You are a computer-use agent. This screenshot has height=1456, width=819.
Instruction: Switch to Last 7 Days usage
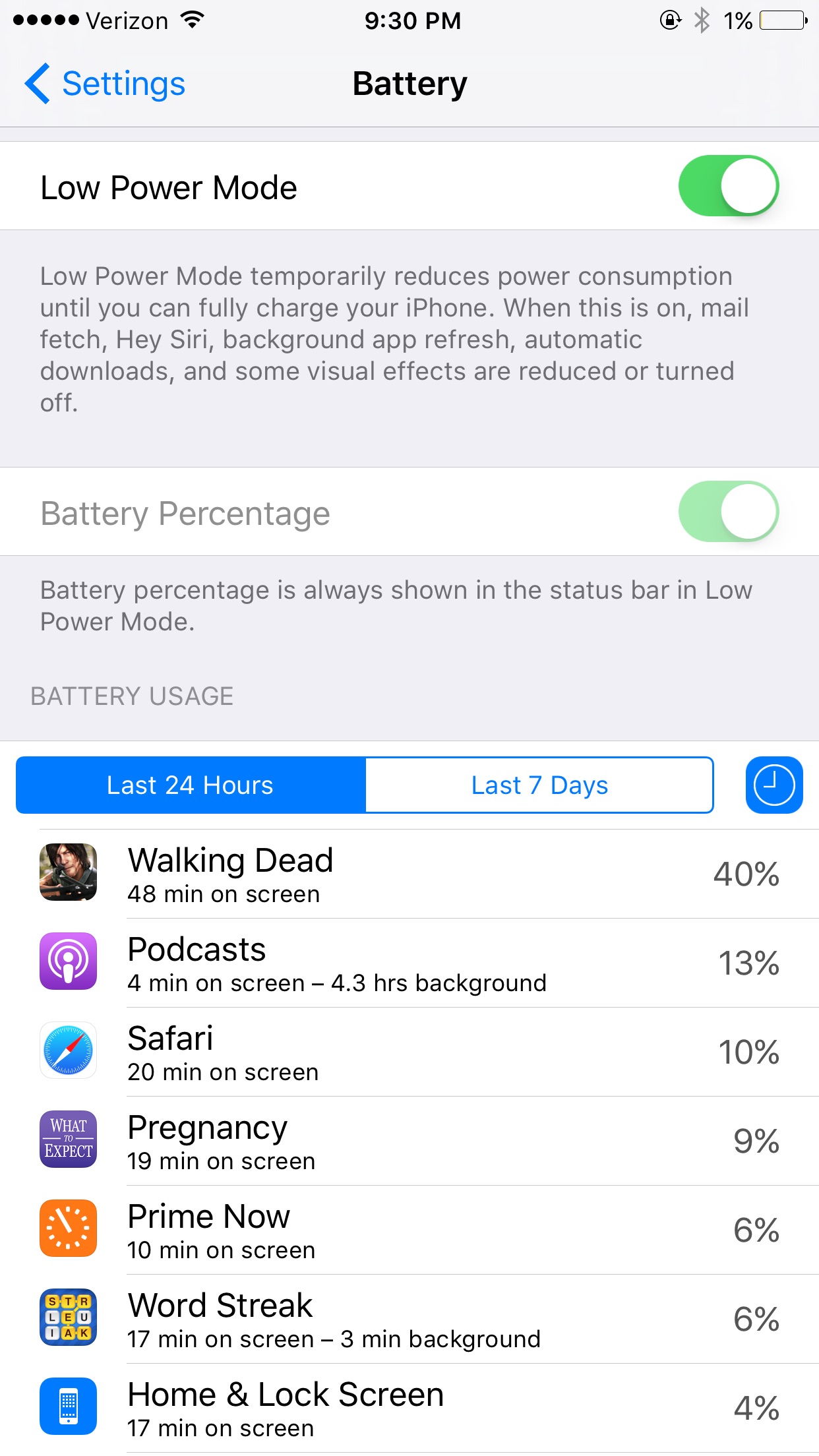539,785
